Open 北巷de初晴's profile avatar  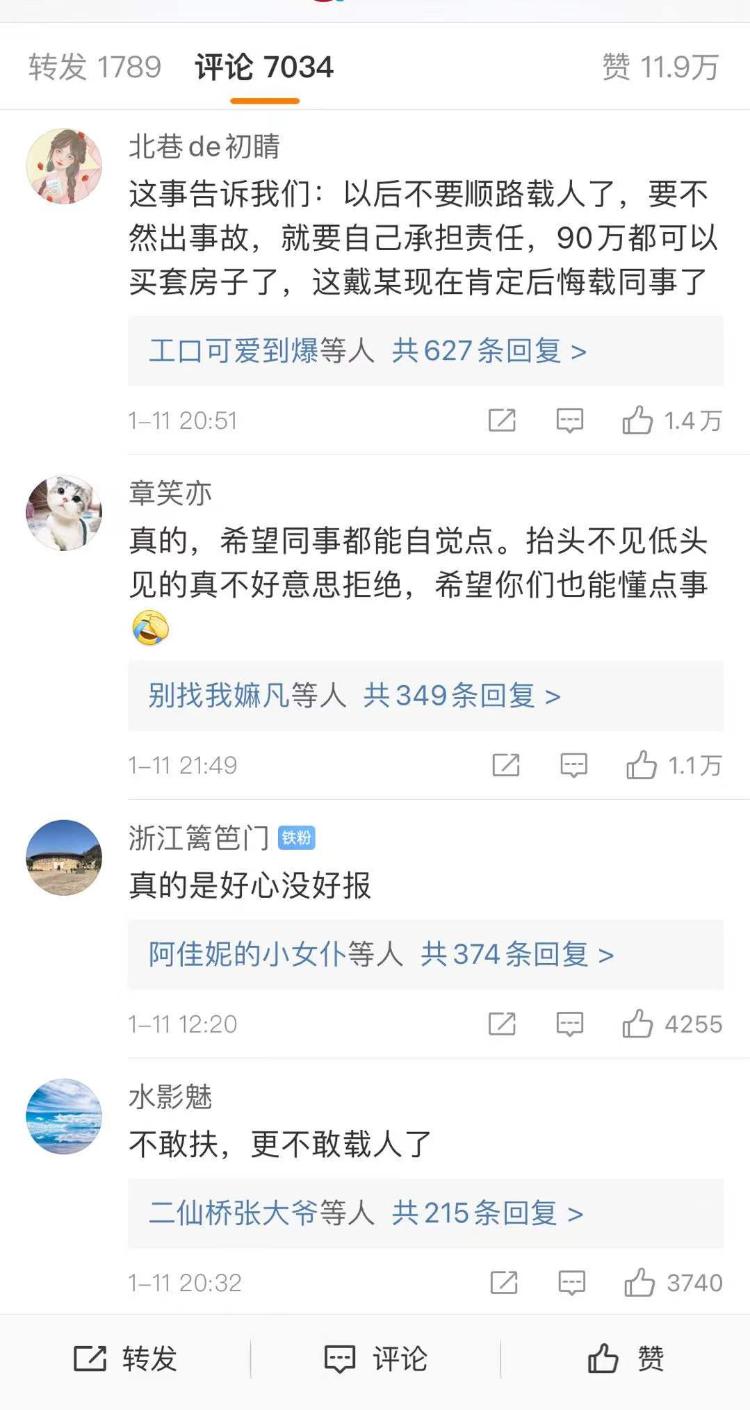pos(64,166)
